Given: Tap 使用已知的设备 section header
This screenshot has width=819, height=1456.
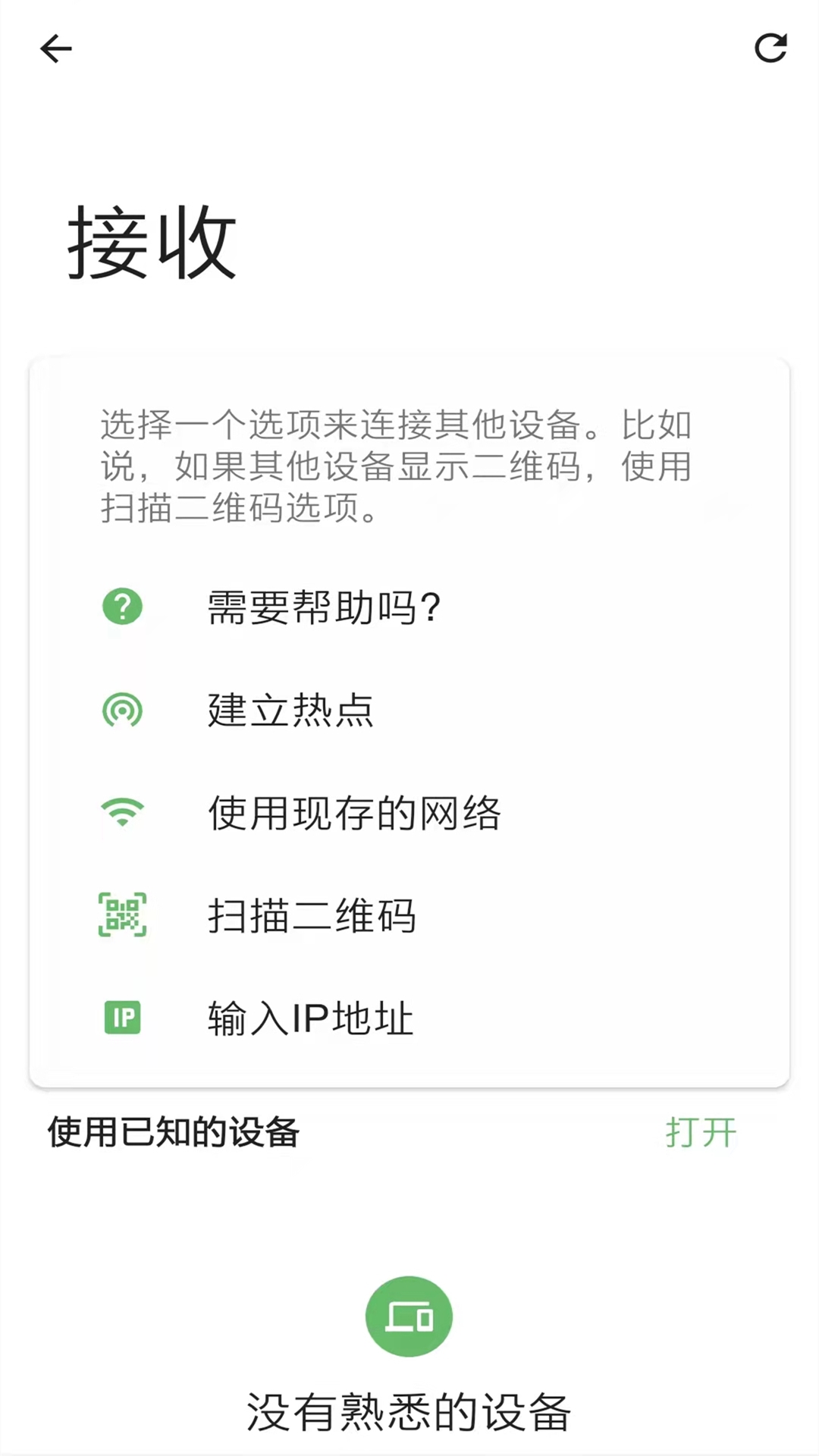Looking at the screenshot, I should click(174, 1131).
